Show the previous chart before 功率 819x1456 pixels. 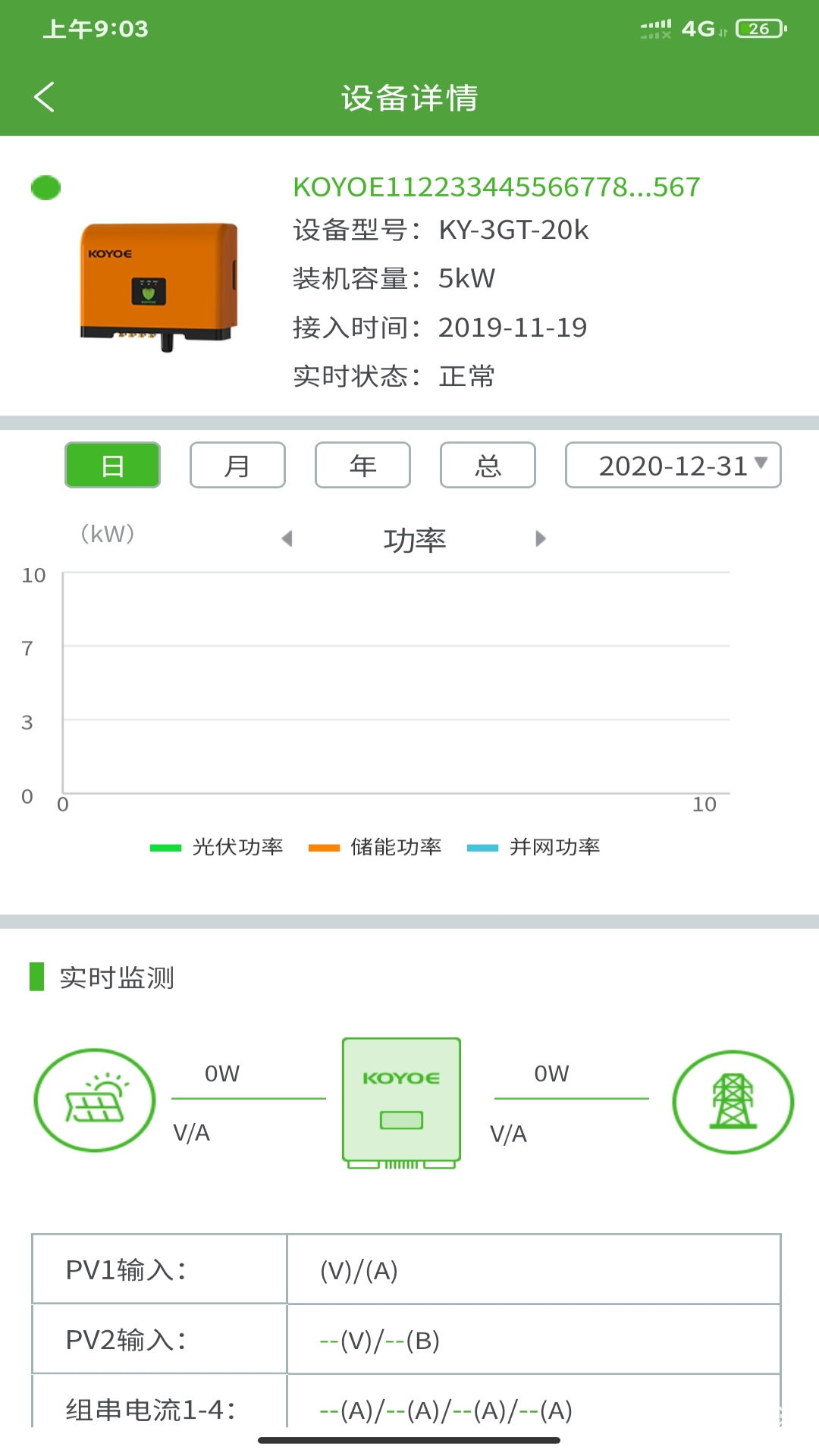tap(287, 538)
